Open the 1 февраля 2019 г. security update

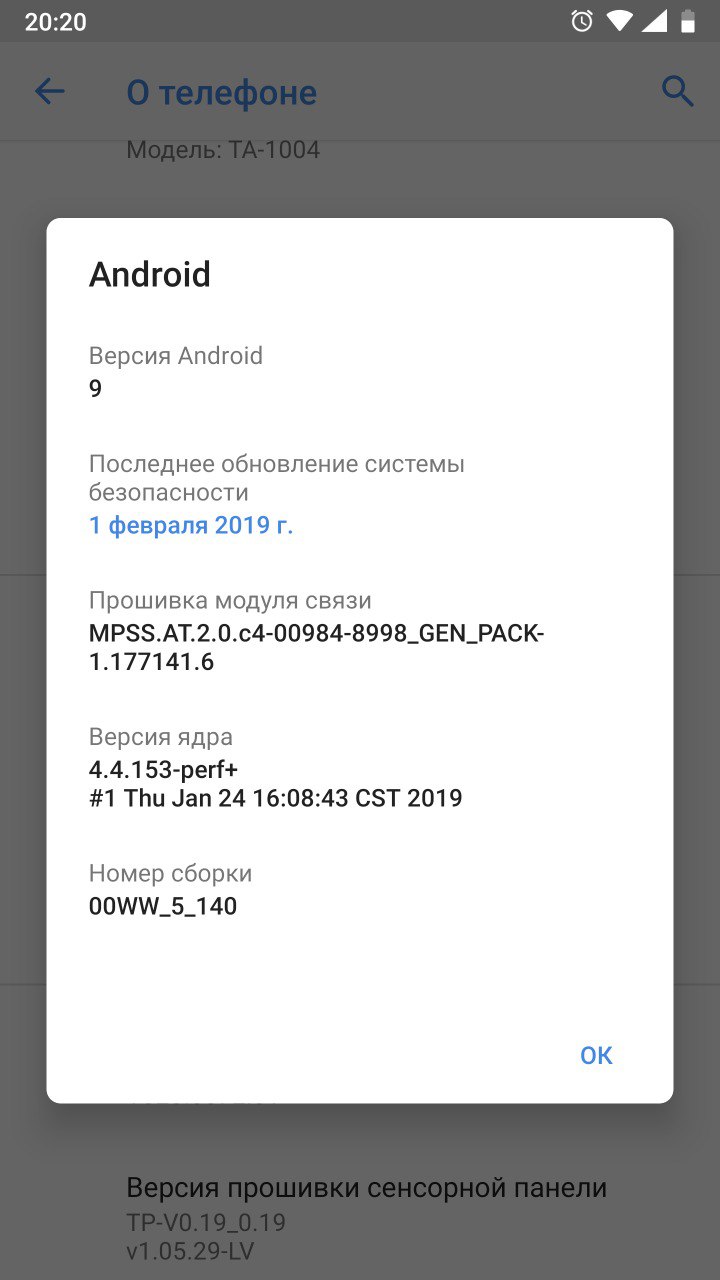(191, 525)
